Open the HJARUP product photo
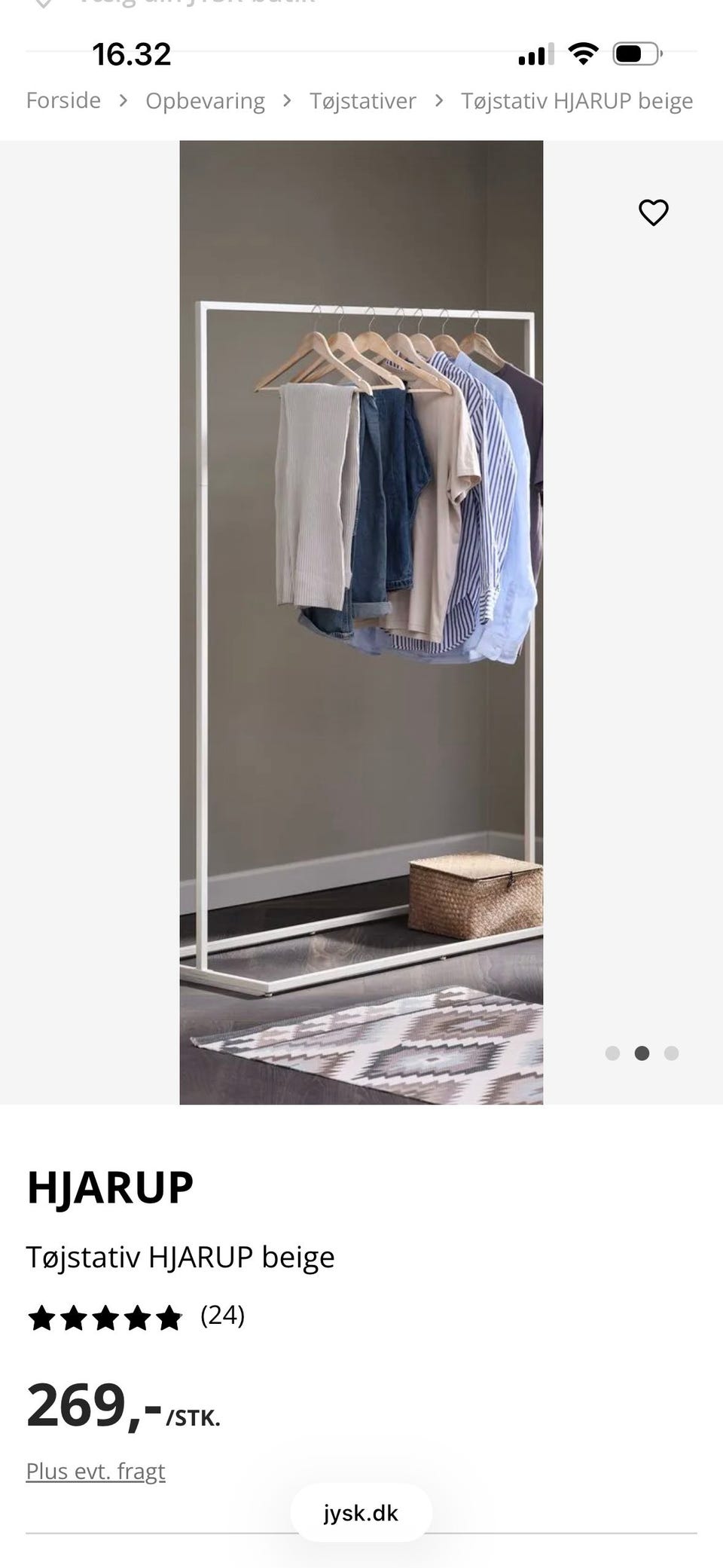The width and height of the screenshot is (723, 1568). pyautogui.click(x=361, y=622)
